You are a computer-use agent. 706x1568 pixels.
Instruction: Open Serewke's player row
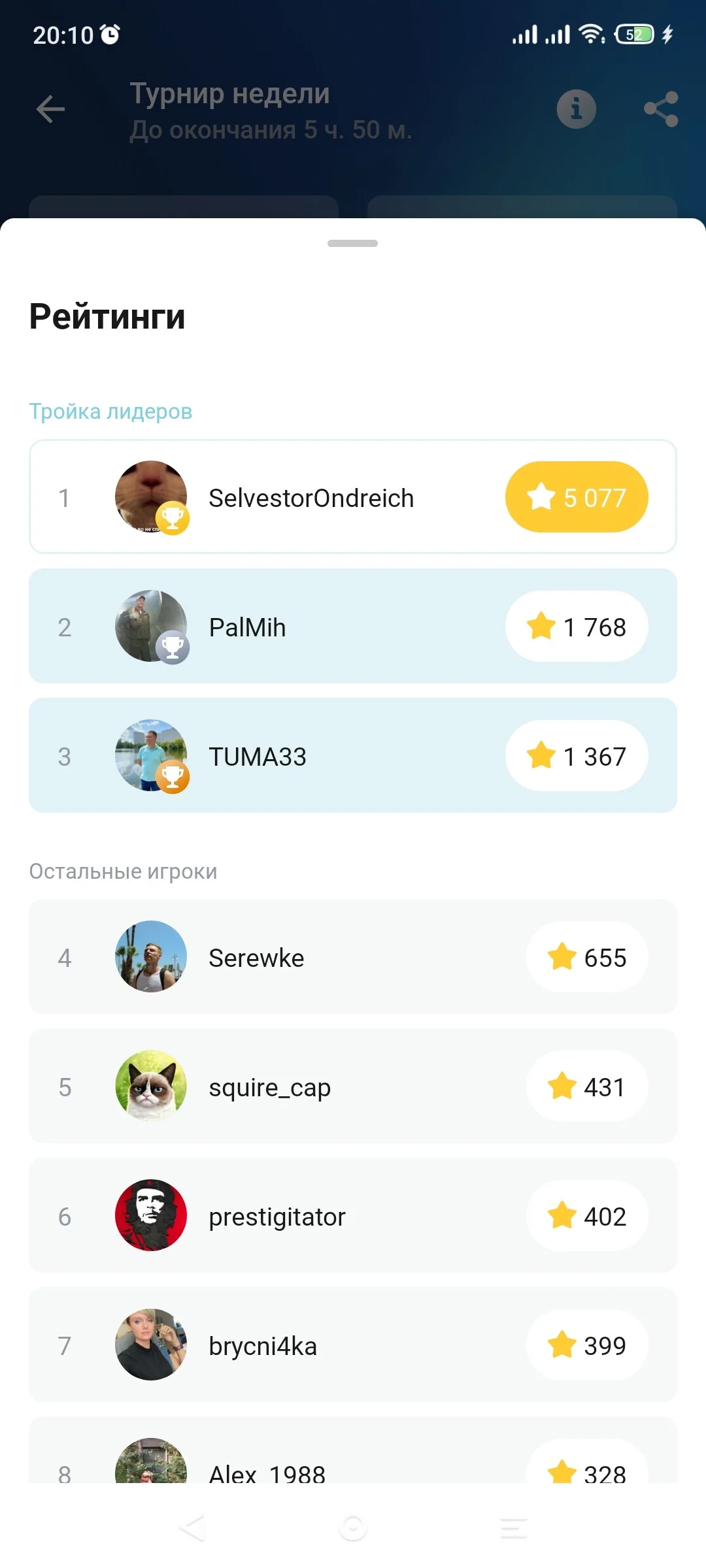[353, 956]
